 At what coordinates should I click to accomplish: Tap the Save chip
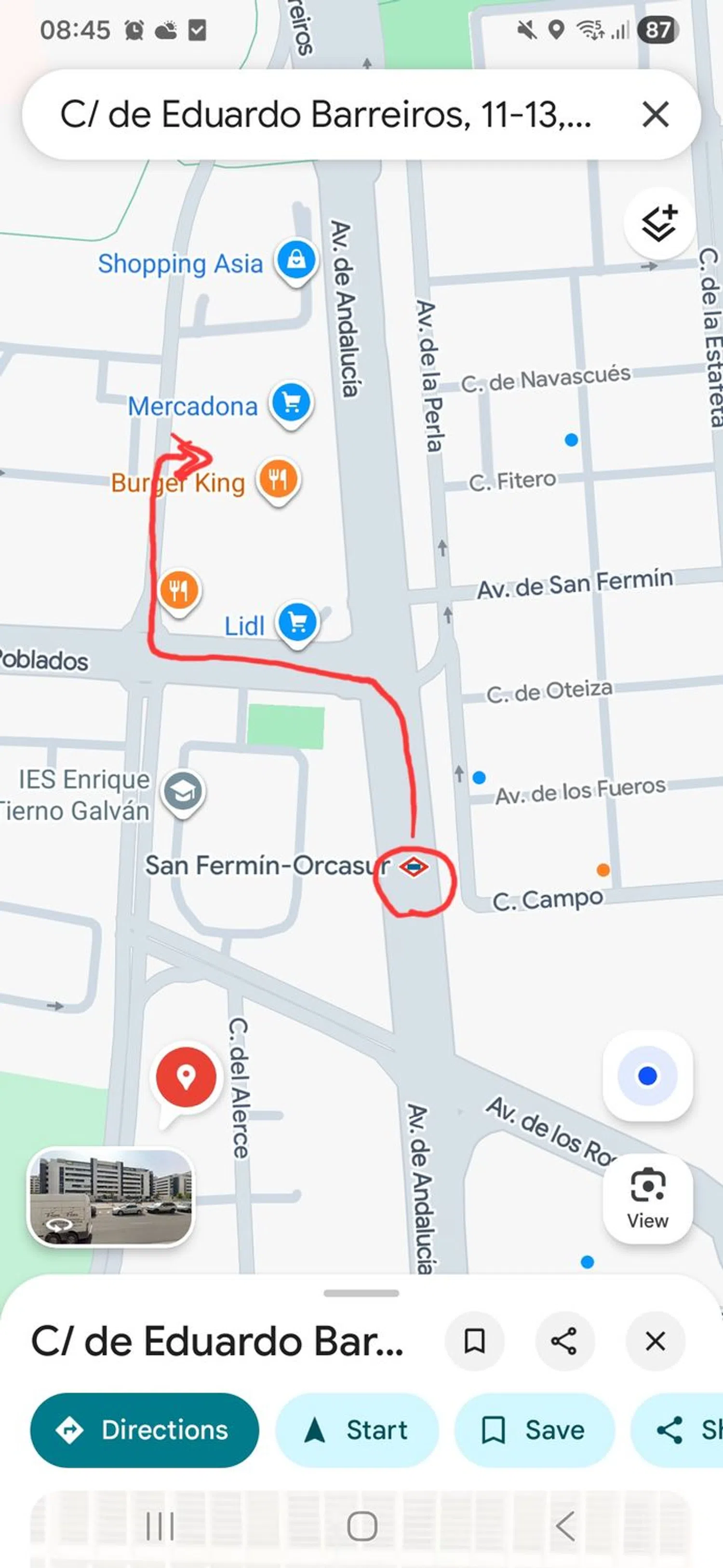click(x=534, y=1430)
